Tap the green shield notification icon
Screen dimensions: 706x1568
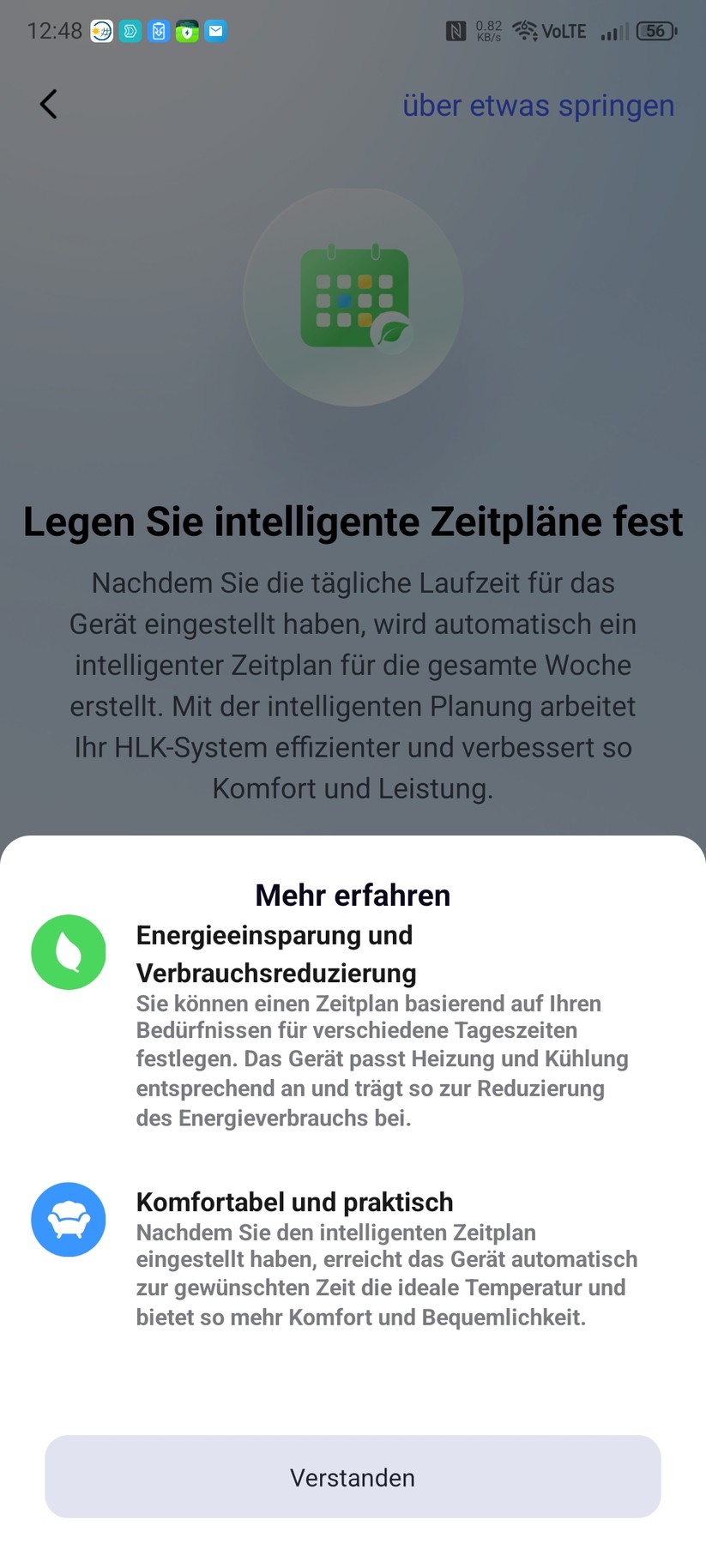coord(187,31)
